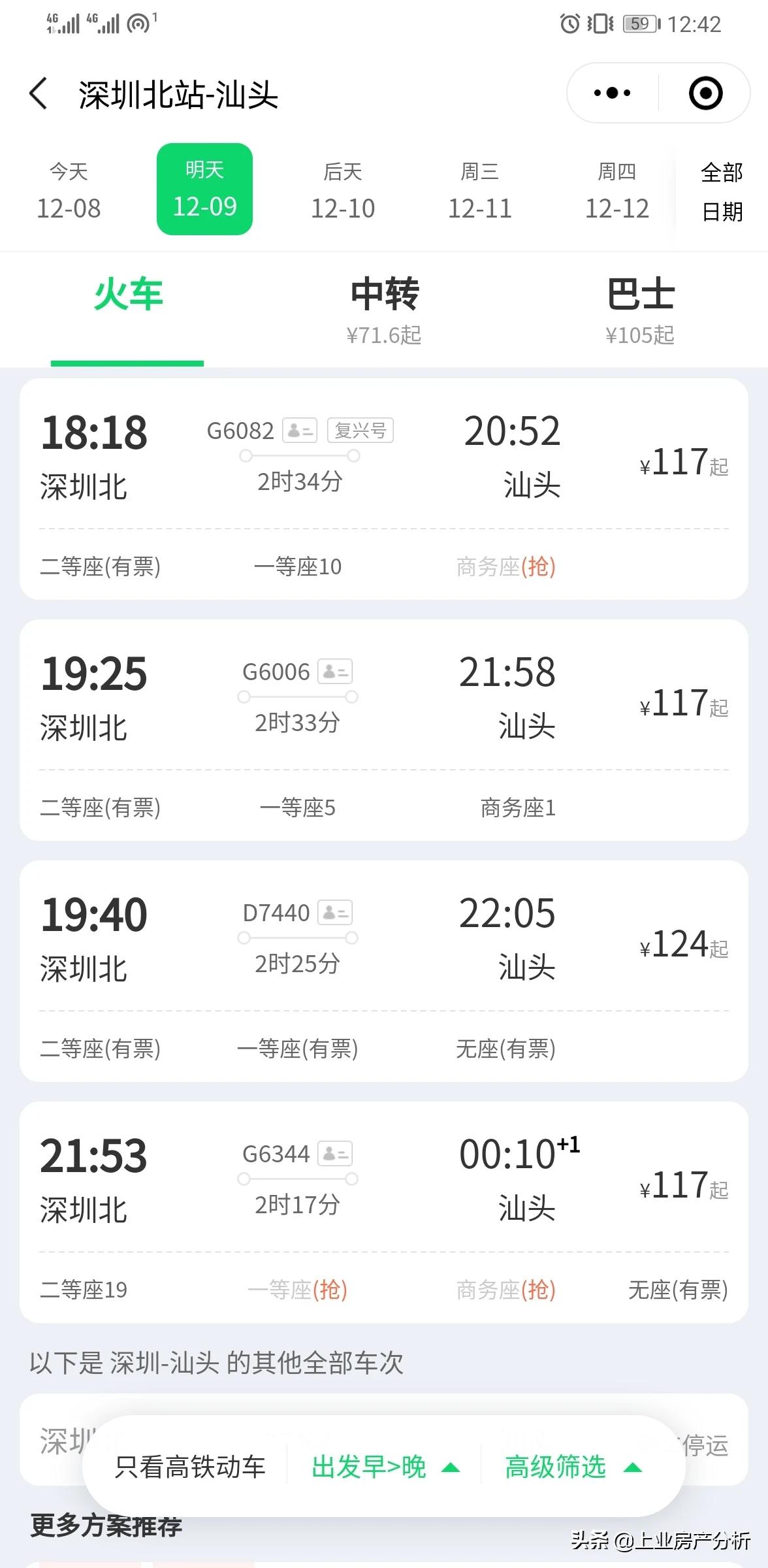Select today's date 12-08

click(x=69, y=189)
